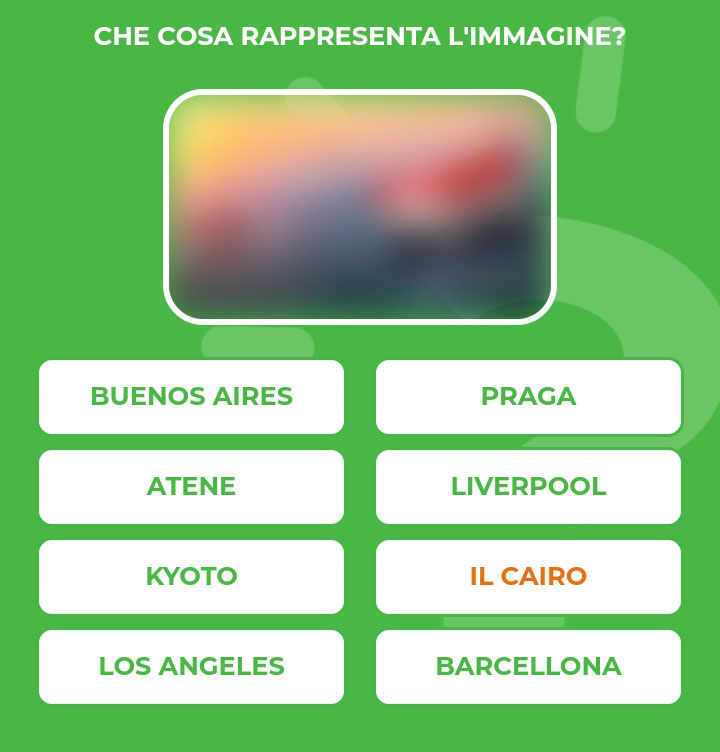Pick Barcellona as the answer
The height and width of the screenshot is (752, 720).
click(x=528, y=667)
